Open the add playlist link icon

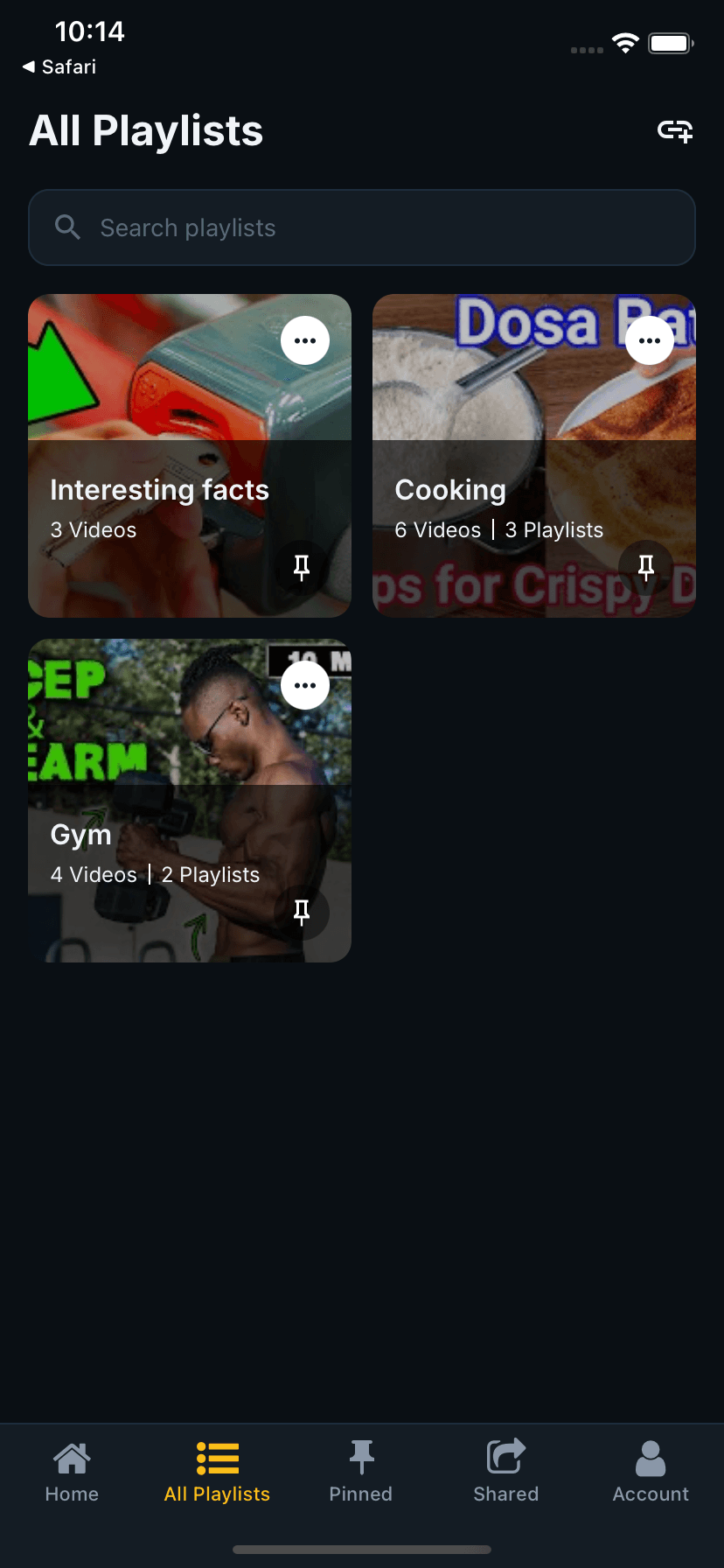(x=674, y=131)
